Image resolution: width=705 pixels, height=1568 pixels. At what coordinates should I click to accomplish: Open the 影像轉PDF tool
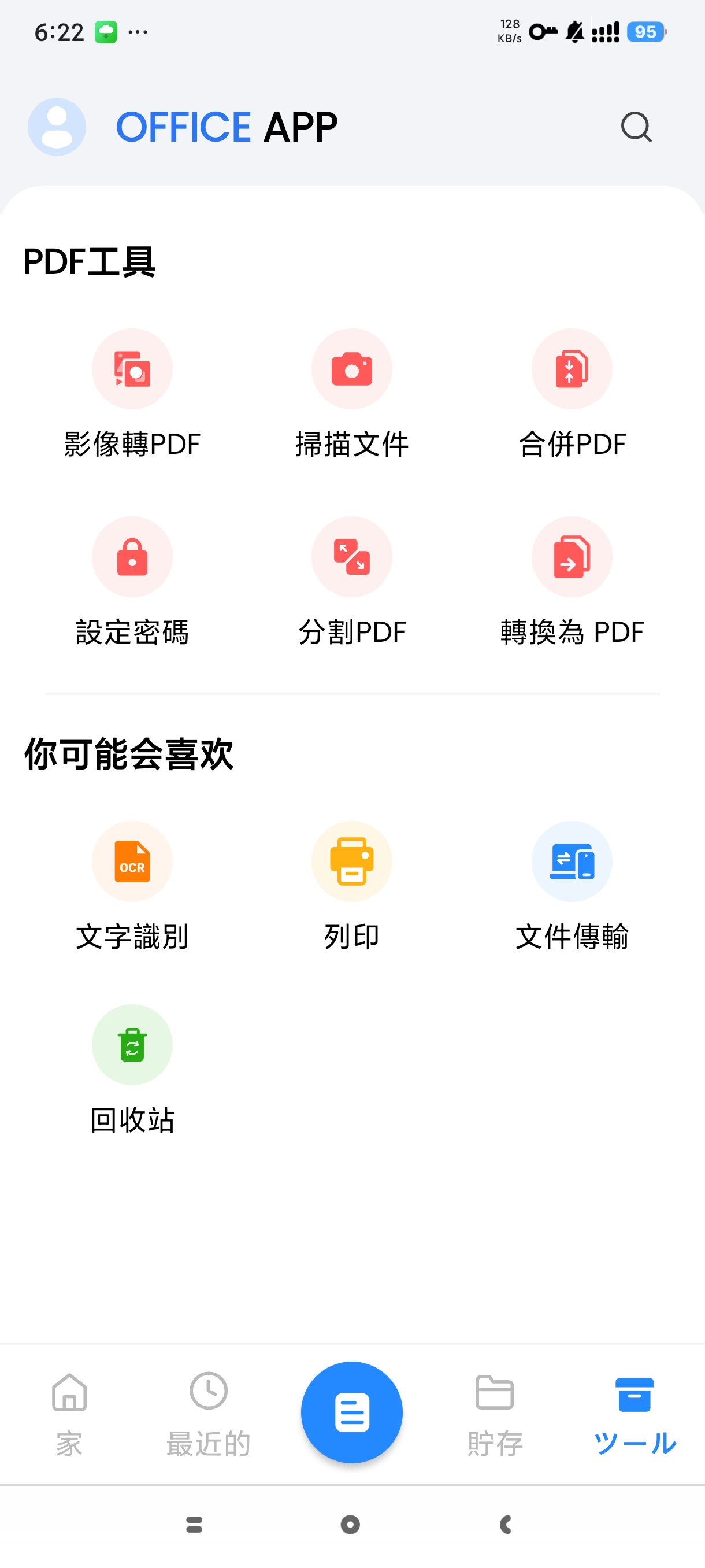click(x=132, y=395)
